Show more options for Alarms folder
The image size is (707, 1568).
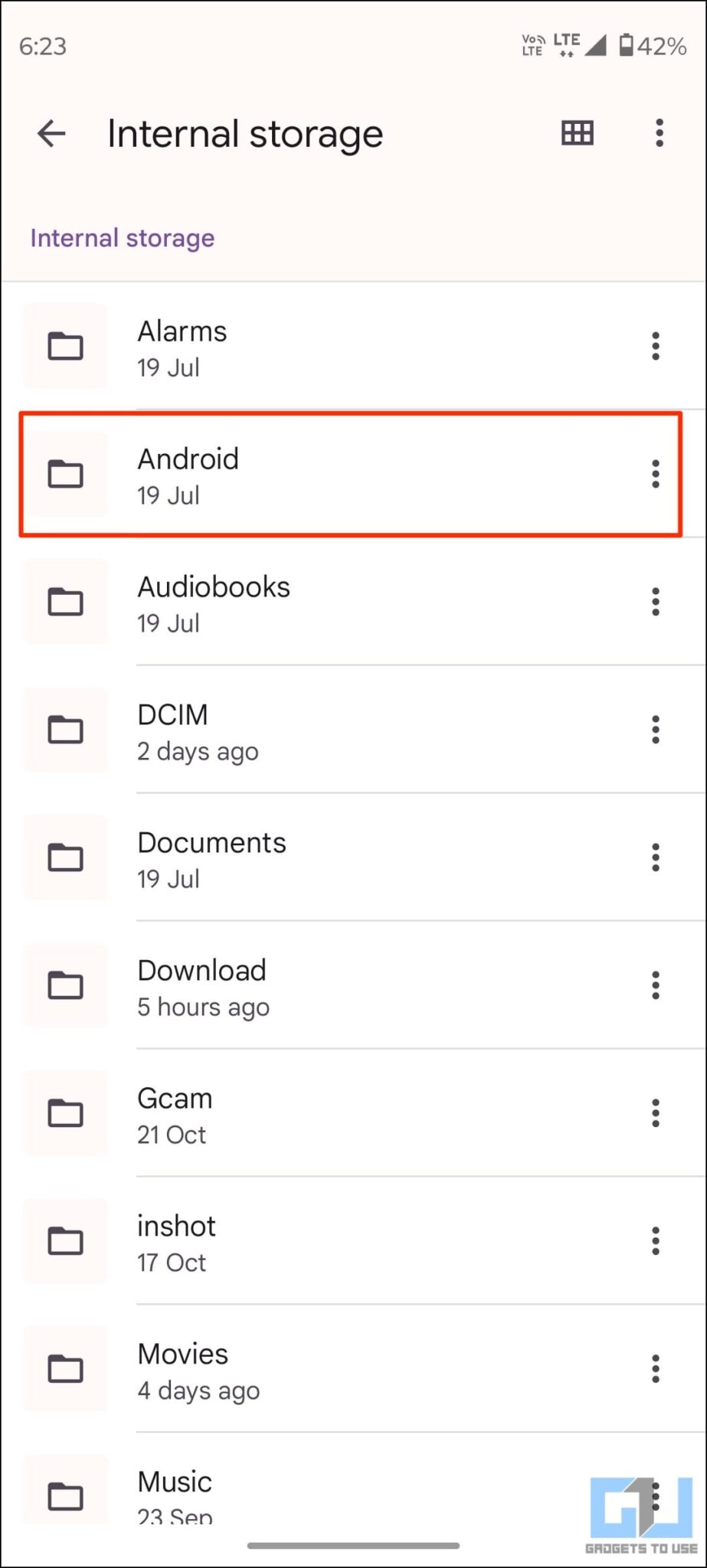(656, 347)
